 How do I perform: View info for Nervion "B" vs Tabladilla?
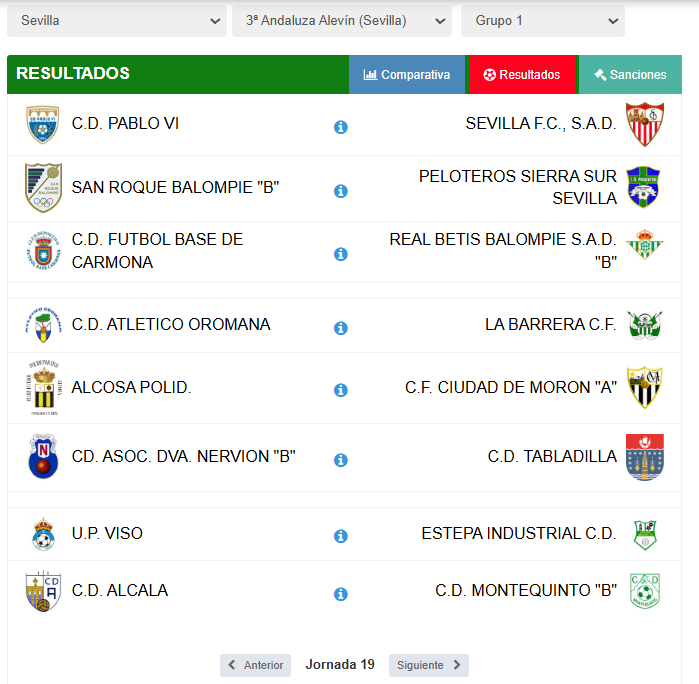click(341, 460)
